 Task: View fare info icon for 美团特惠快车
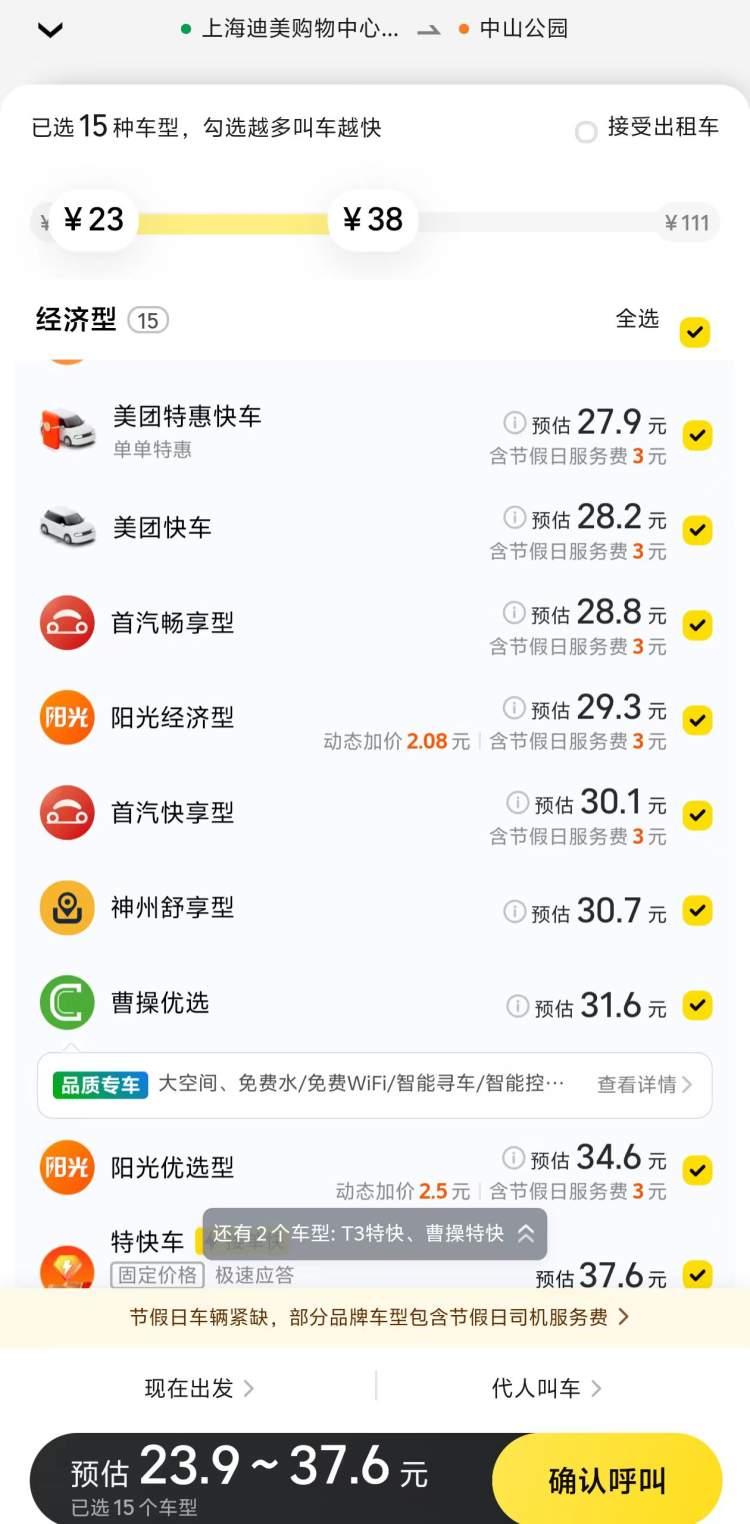pyautogui.click(x=514, y=421)
